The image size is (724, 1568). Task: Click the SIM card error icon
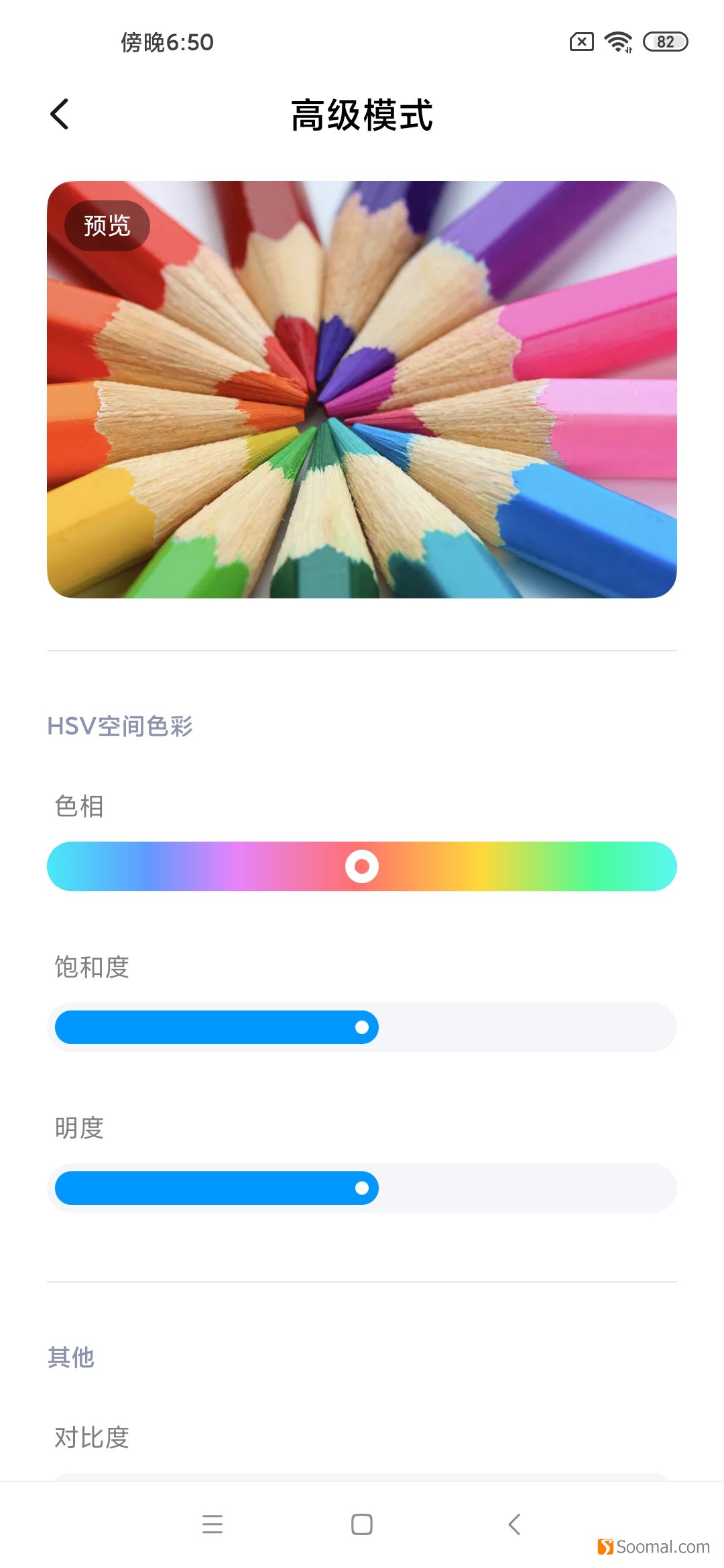[x=581, y=42]
